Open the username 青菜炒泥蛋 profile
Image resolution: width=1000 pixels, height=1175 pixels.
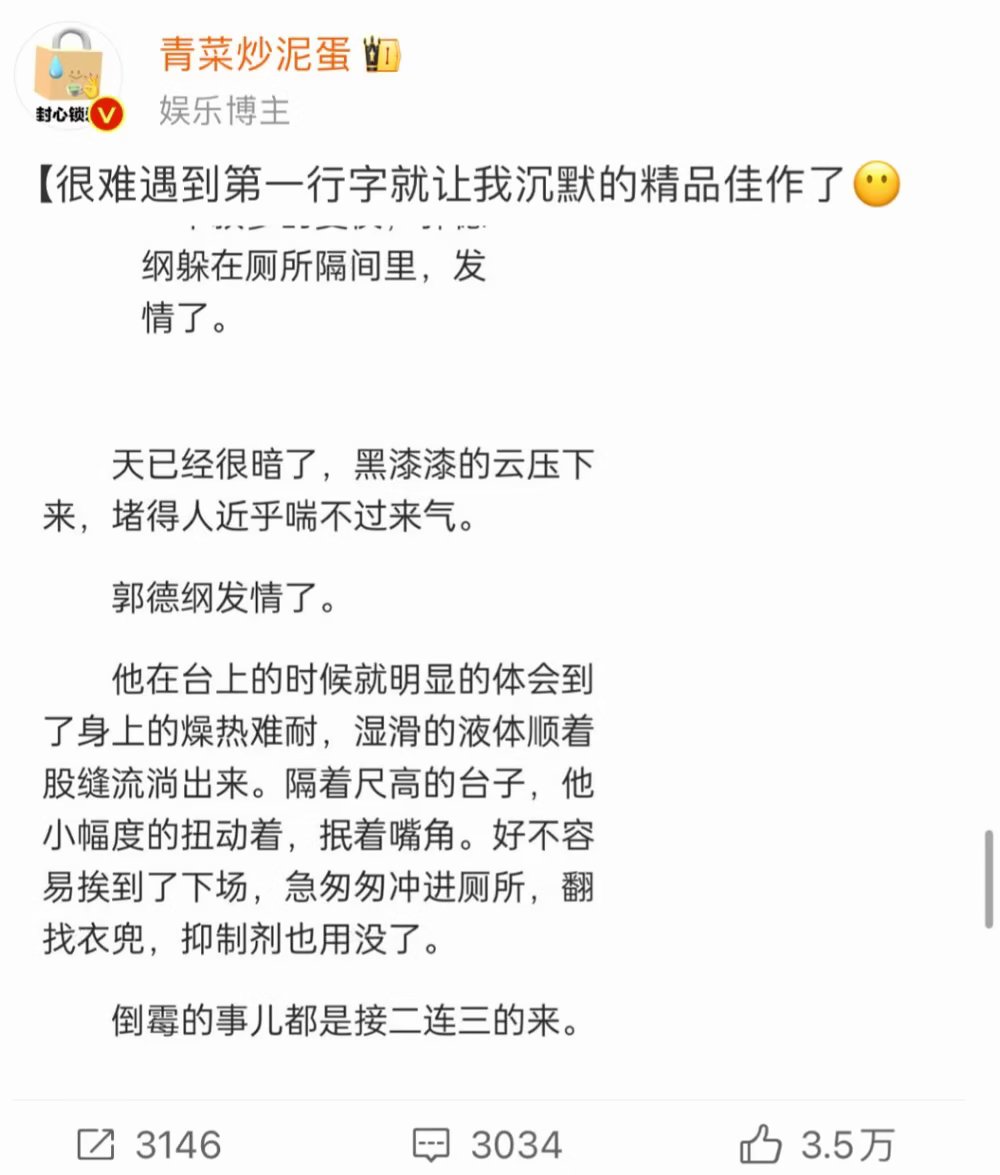(255, 54)
